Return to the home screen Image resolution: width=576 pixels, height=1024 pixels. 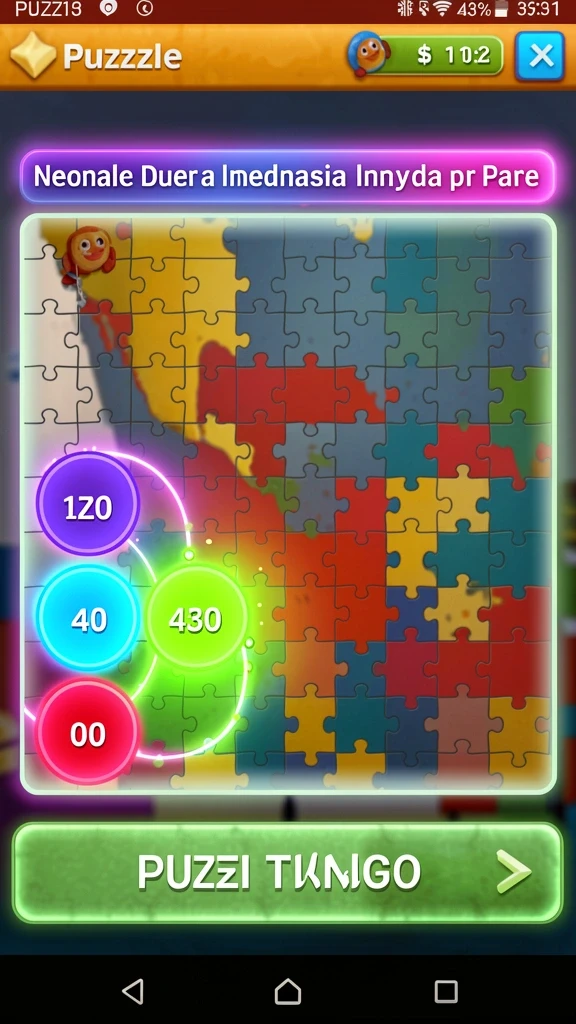[287, 991]
